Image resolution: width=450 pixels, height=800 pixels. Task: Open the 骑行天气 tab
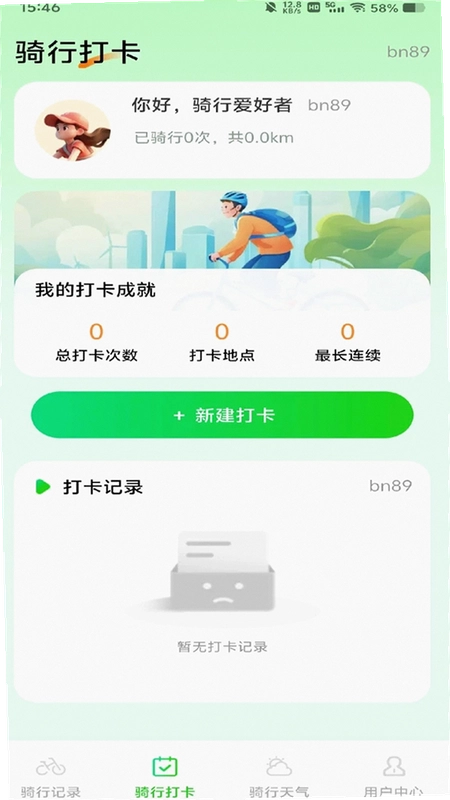(279, 777)
